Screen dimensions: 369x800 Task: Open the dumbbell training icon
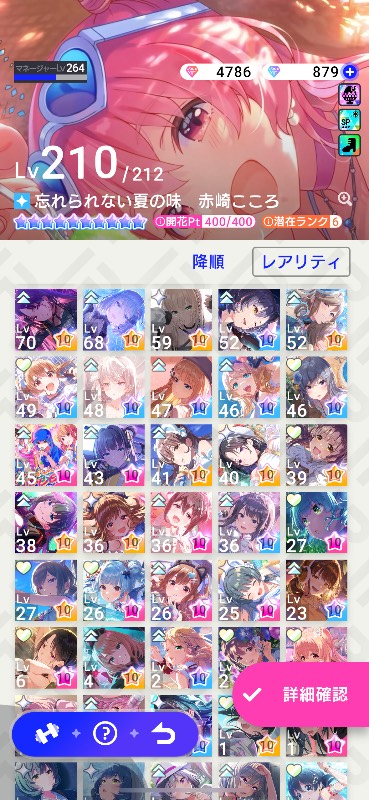[x=47, y=734]
